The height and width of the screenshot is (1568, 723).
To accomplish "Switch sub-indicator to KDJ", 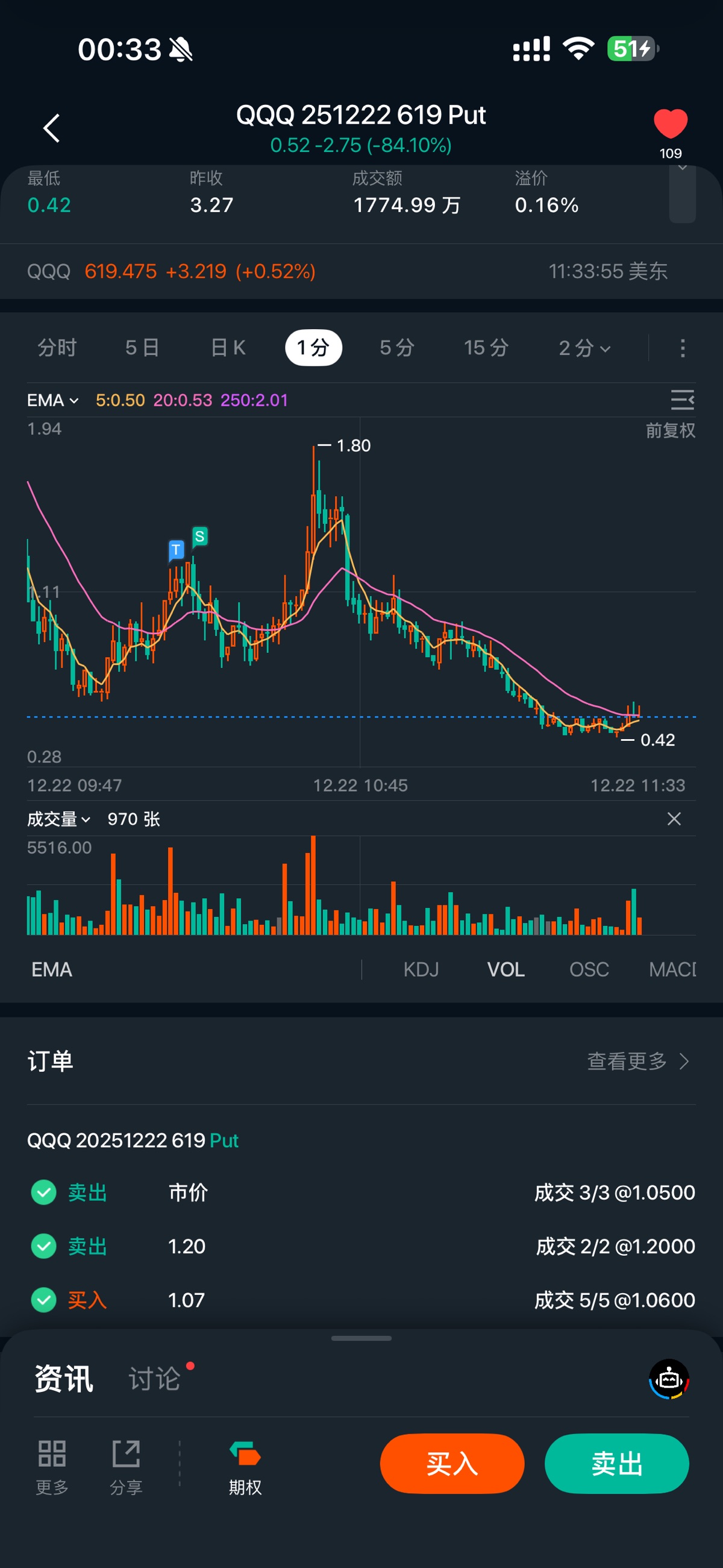I will [421, 969].
